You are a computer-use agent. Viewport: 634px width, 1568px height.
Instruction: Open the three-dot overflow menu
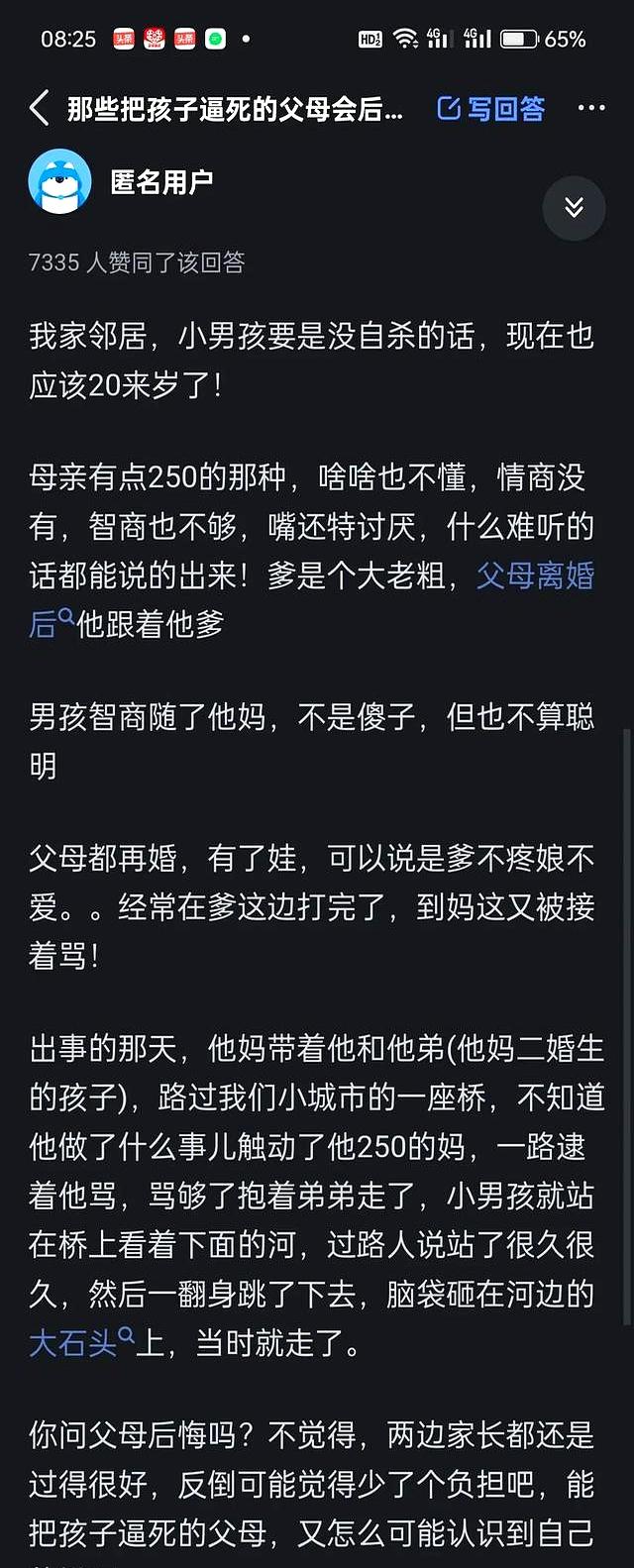coord(590,108)
